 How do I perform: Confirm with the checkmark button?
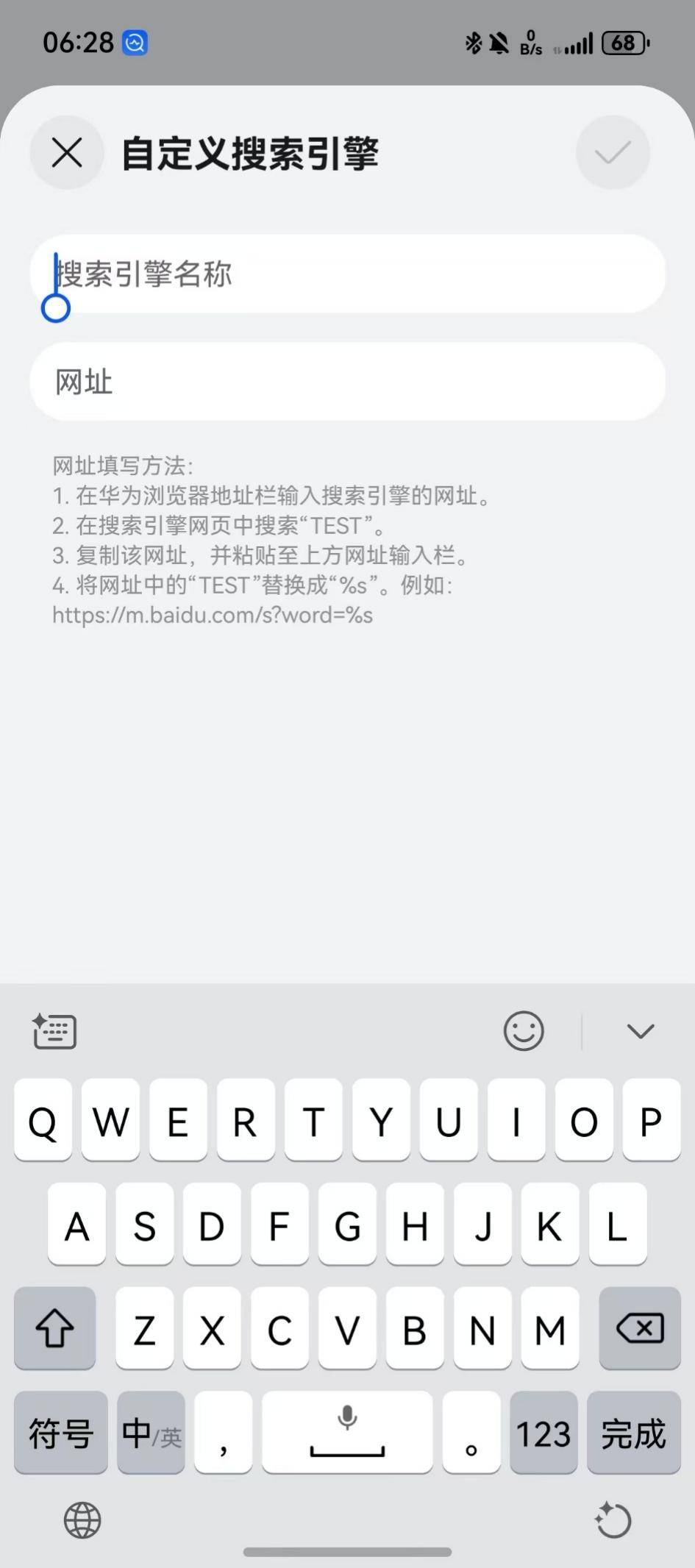613,153
